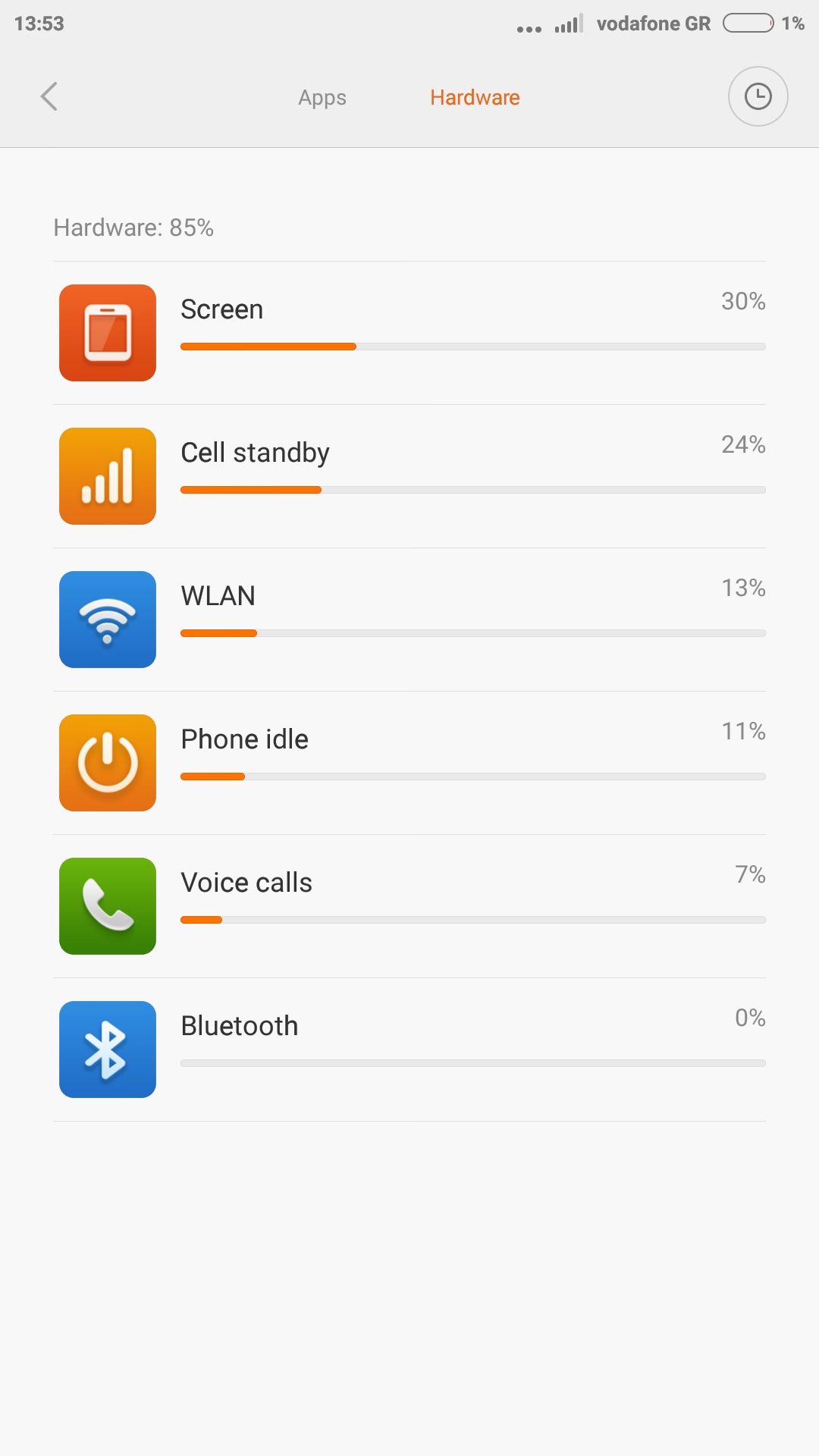Open Screen battery usage details

click(409, 333)
